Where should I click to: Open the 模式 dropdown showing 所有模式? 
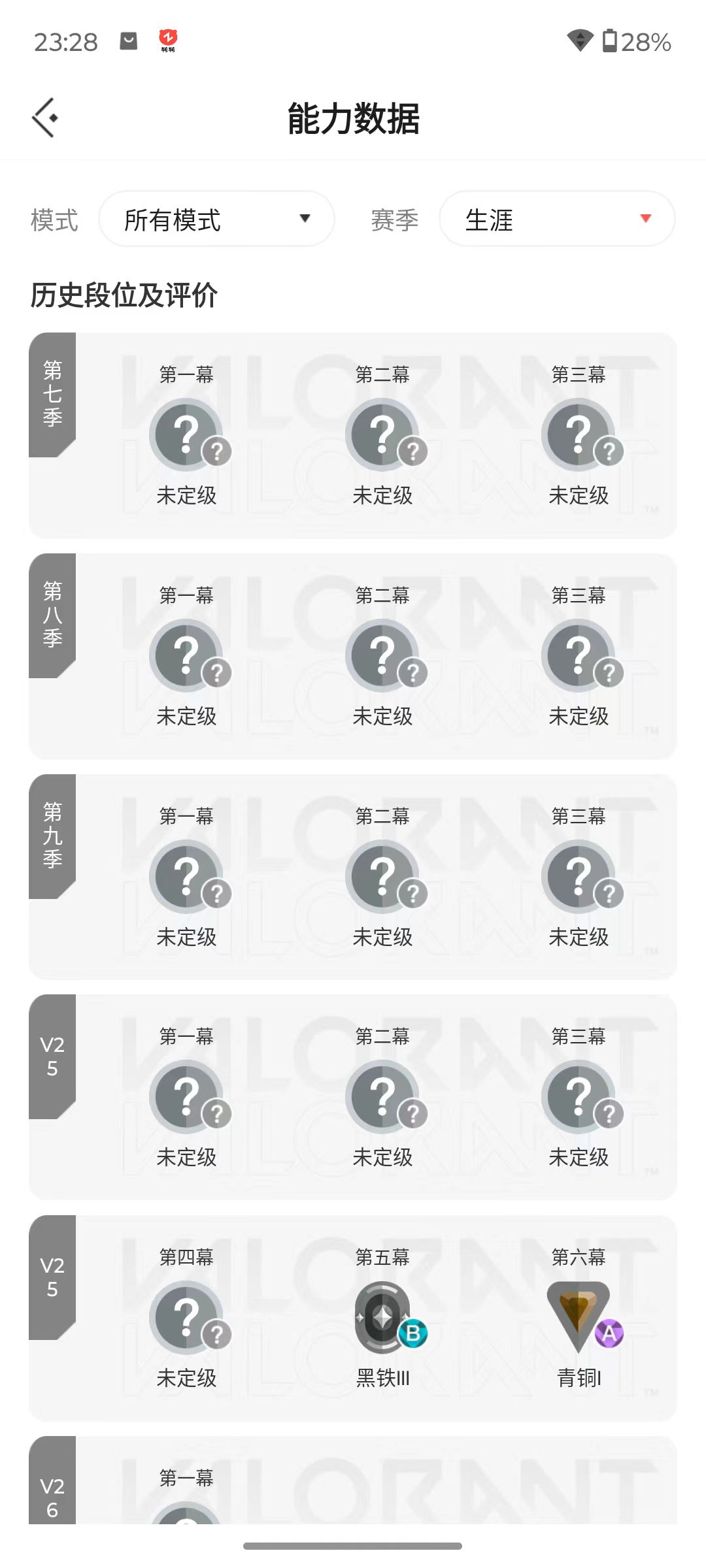click(x=216, y=220)
